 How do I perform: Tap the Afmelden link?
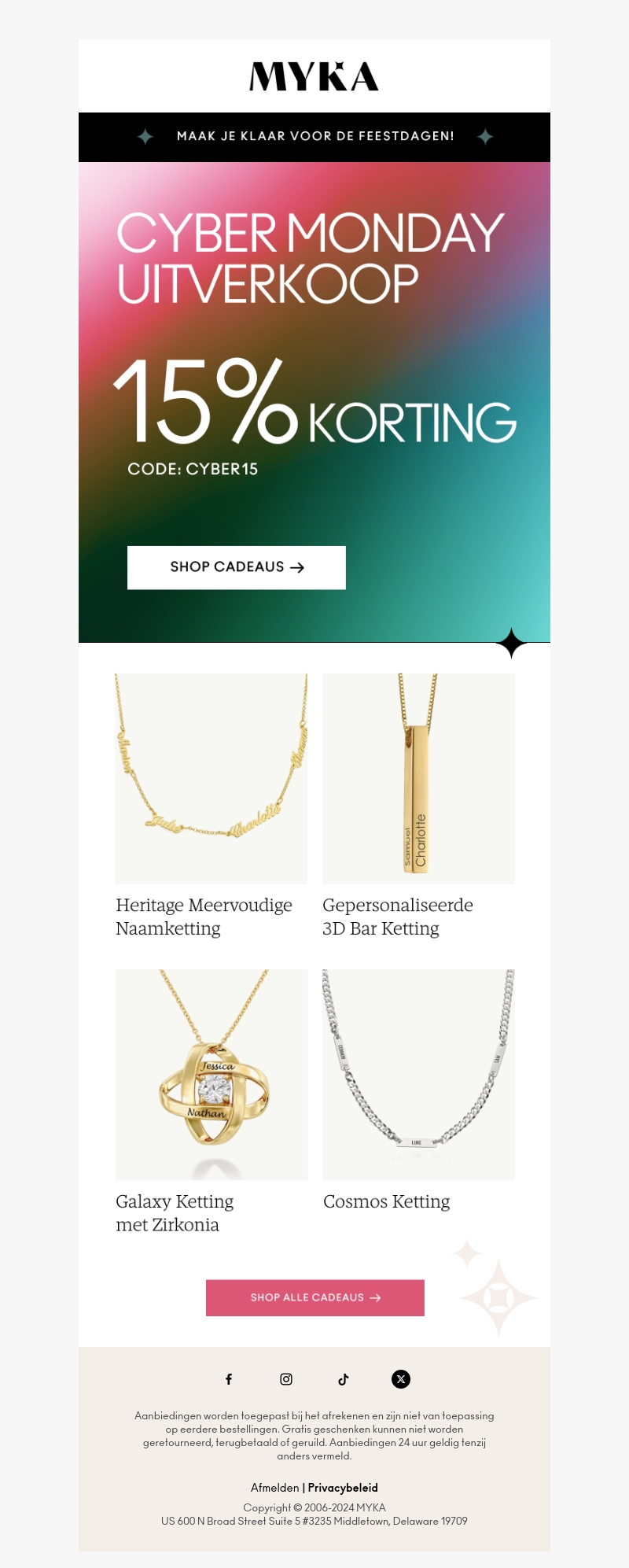(274, 1488)
